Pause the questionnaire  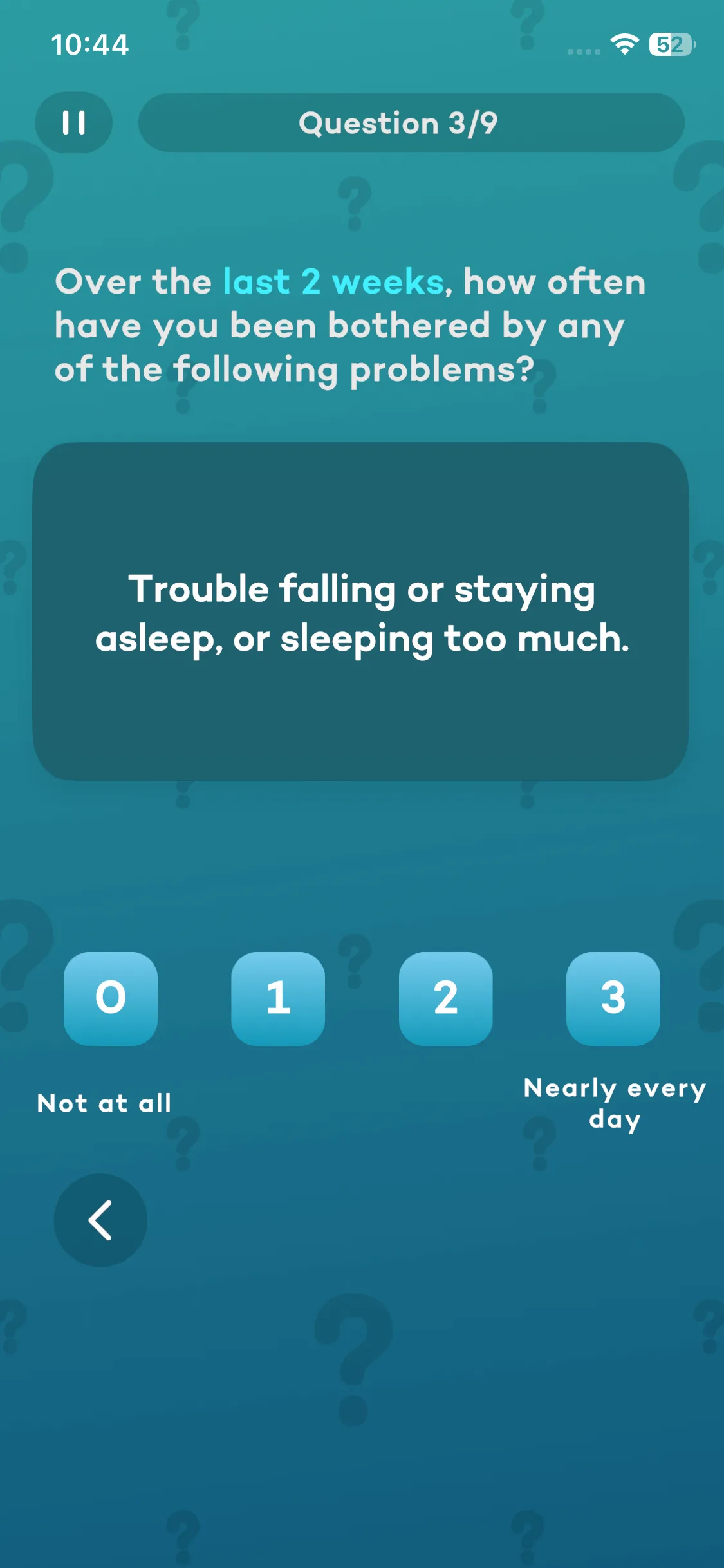[x=73, y=122]
